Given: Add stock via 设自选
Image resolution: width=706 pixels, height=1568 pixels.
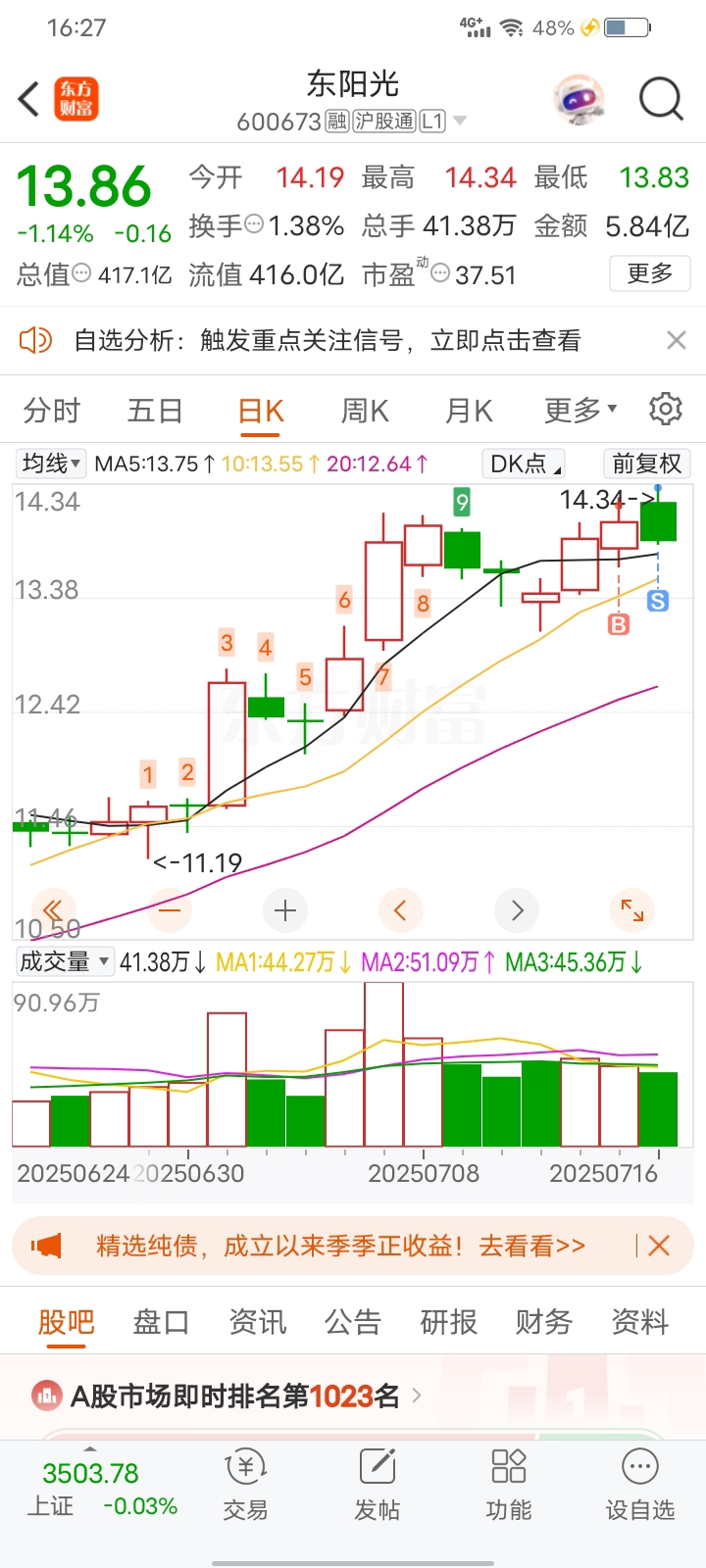Looking at the screenshot, I should coord(639,1486).
